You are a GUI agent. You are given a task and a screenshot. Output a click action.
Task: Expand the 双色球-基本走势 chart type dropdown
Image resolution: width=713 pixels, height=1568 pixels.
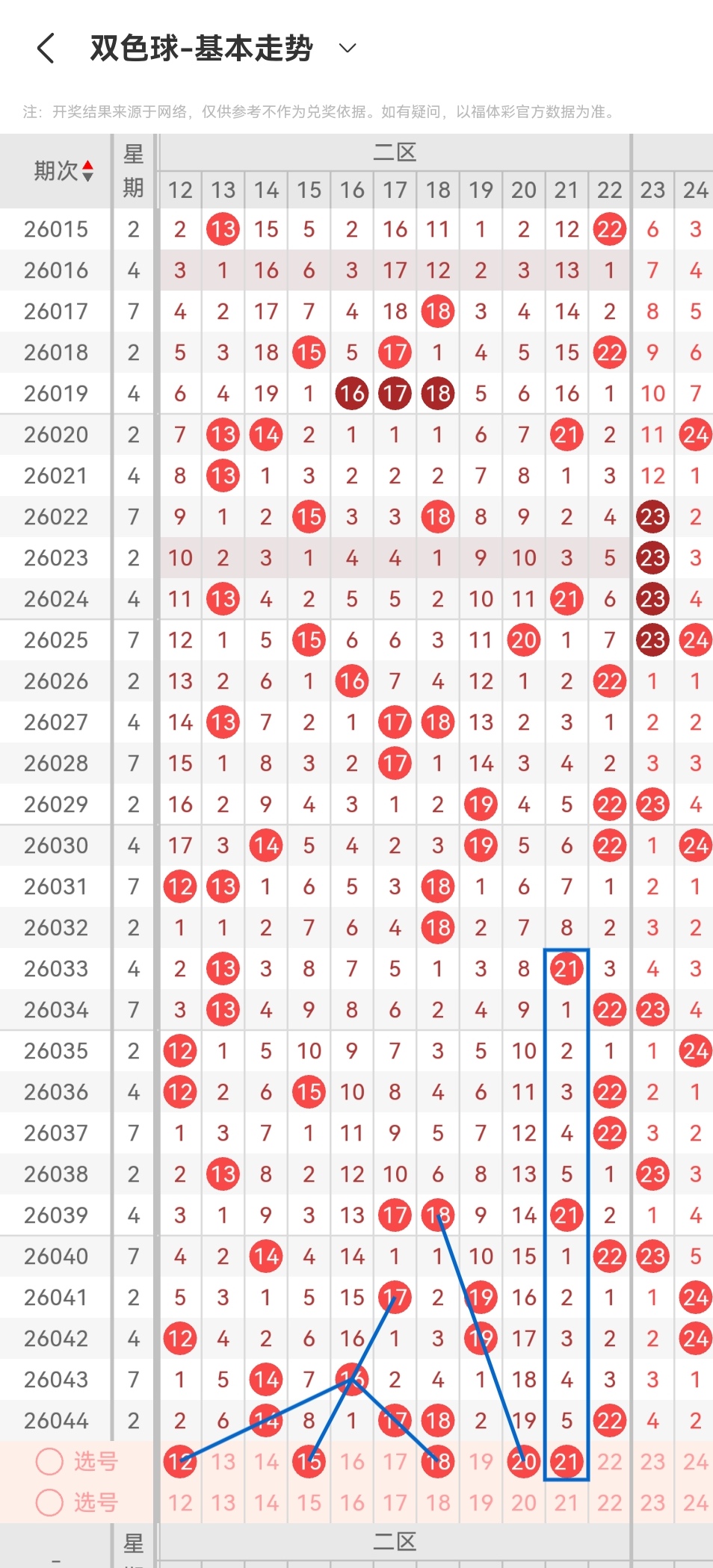pos(347,49)
